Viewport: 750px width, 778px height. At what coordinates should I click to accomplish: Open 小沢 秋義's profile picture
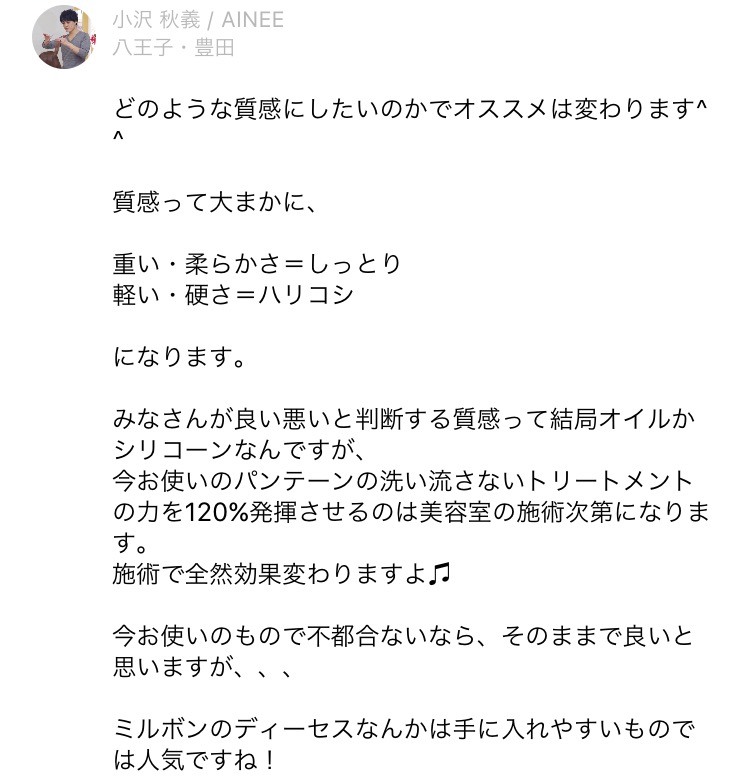(65, 36)
